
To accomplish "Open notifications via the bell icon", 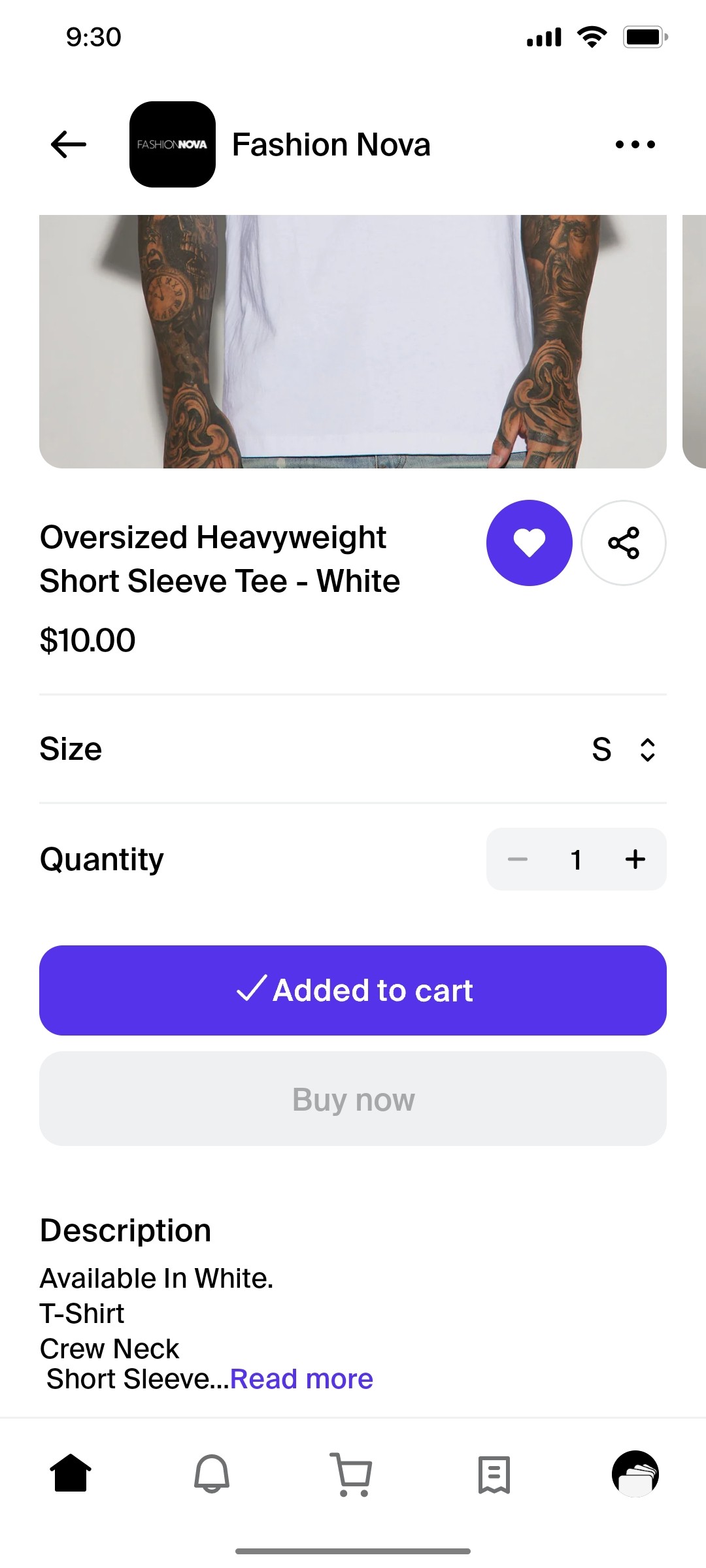I will [x=212, y=1473].
